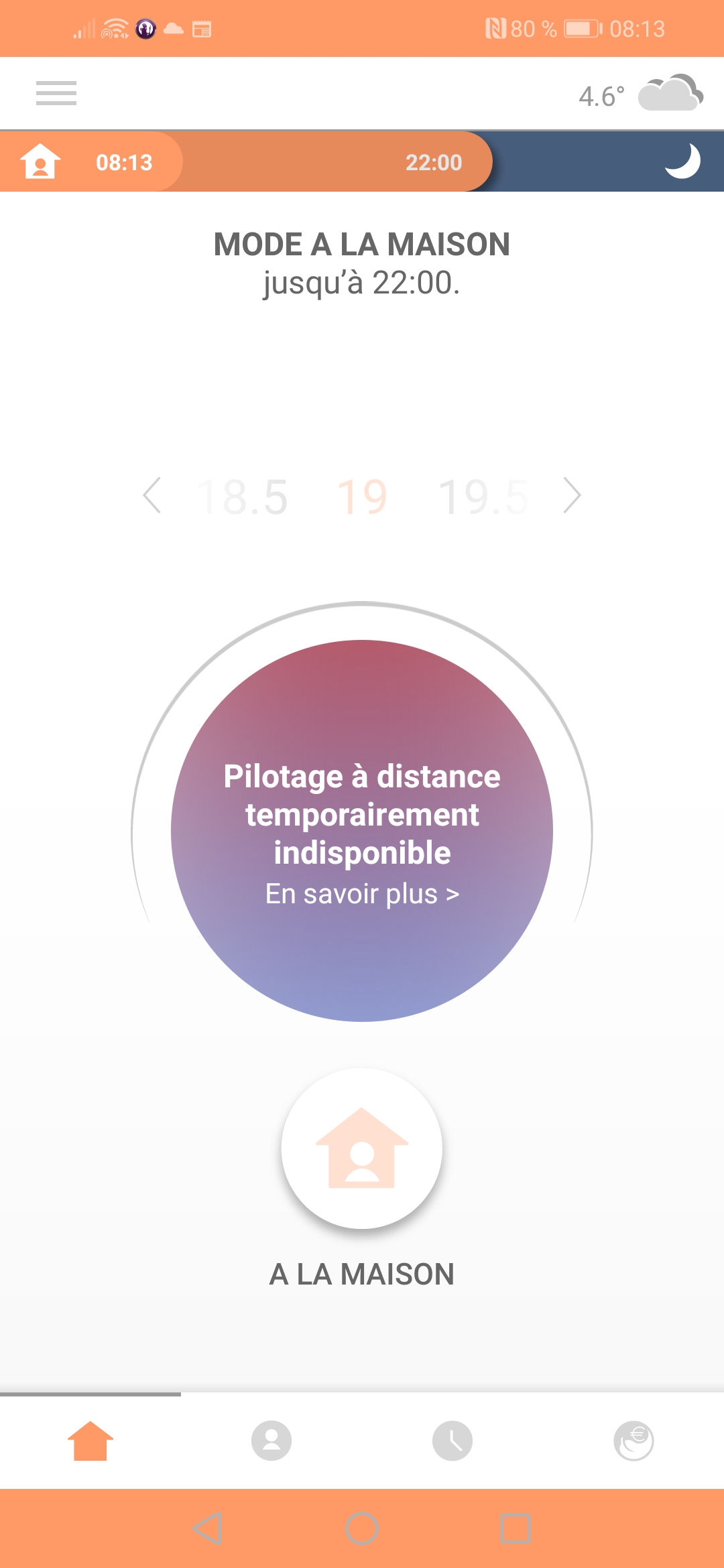This screenshot has height=1568, width=724.
Task: Tap the home mode schedule segment until 22:00
Action: tap(335, 161)
